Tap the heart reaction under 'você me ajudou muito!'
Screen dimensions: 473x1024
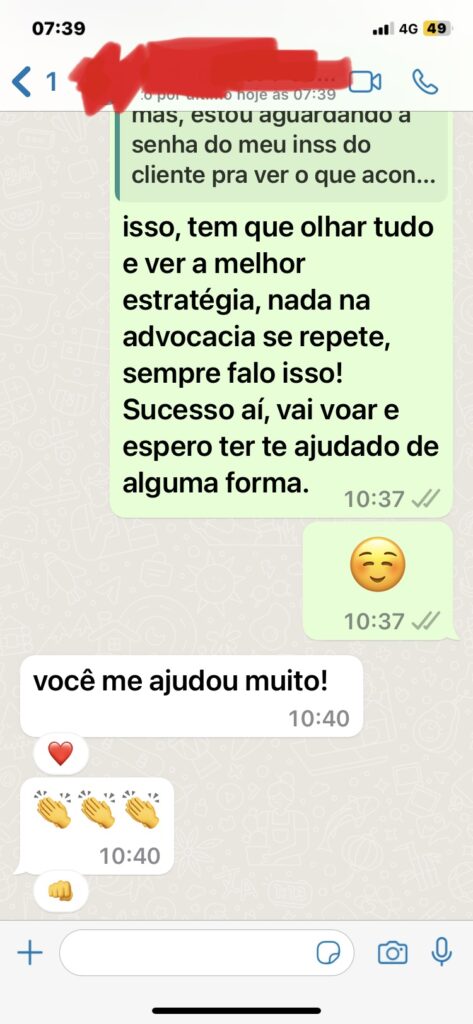coord(61,754)
